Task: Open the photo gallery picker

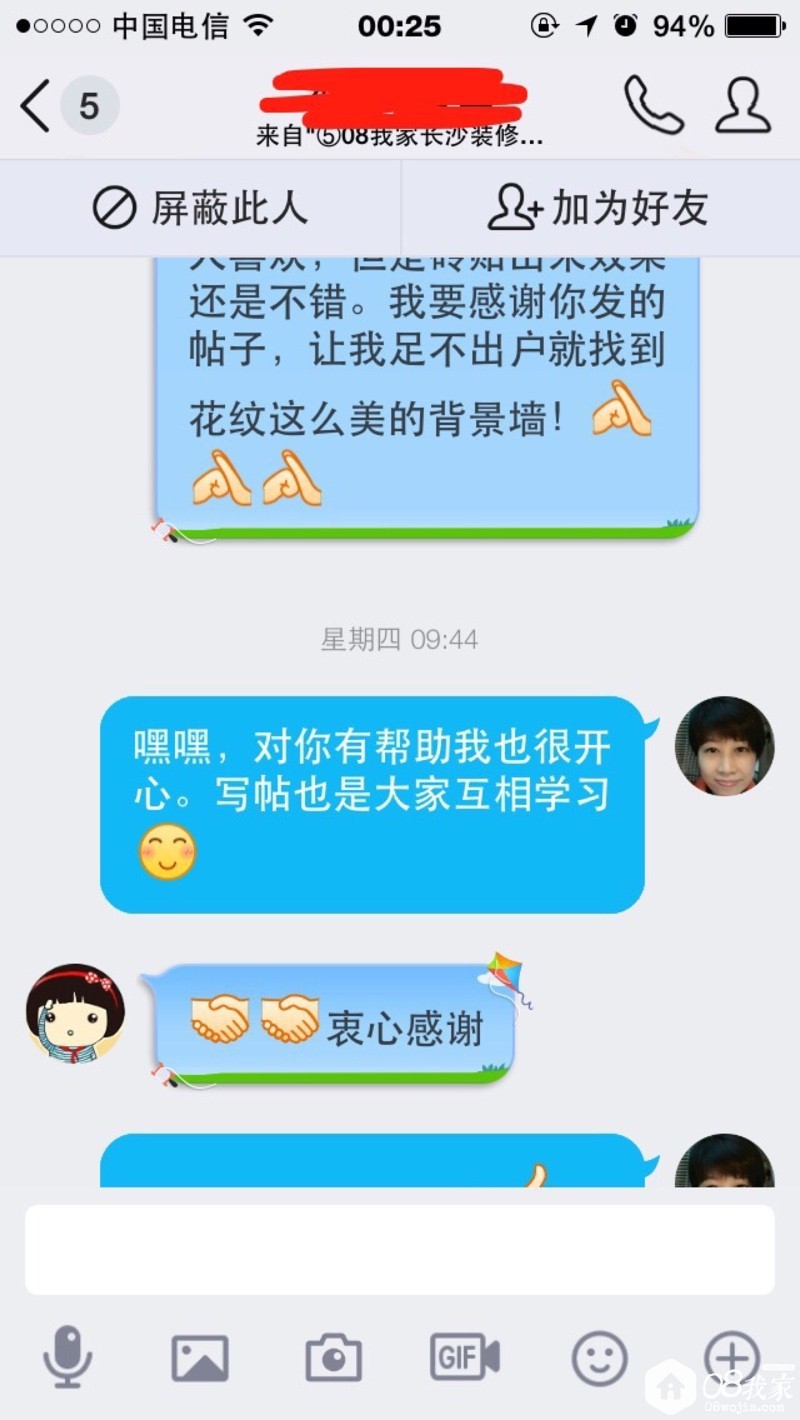Action: [x=200, y=1359]
